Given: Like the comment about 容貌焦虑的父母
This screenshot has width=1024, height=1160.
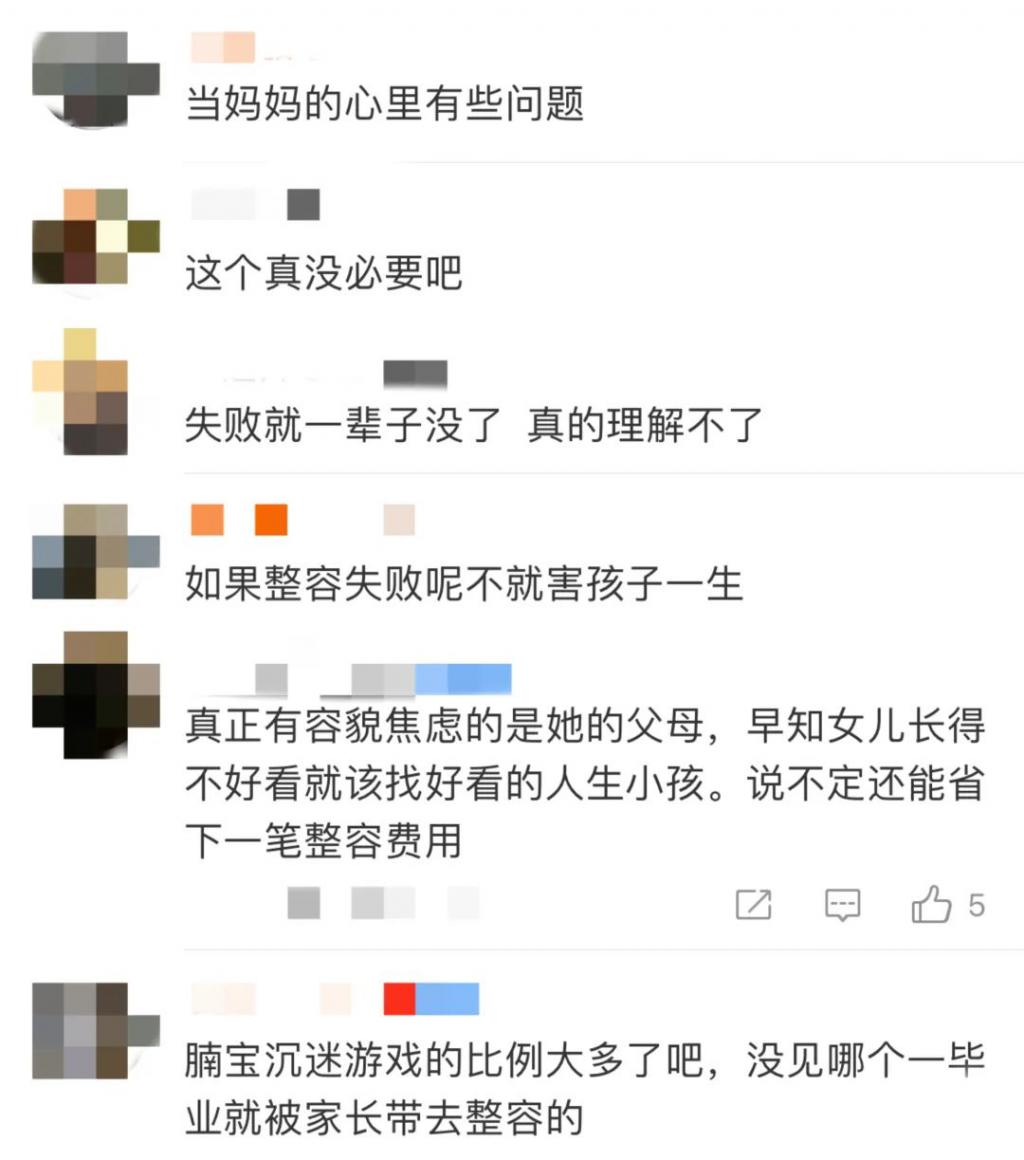Looking at the screenshot, I should (932, 905).
